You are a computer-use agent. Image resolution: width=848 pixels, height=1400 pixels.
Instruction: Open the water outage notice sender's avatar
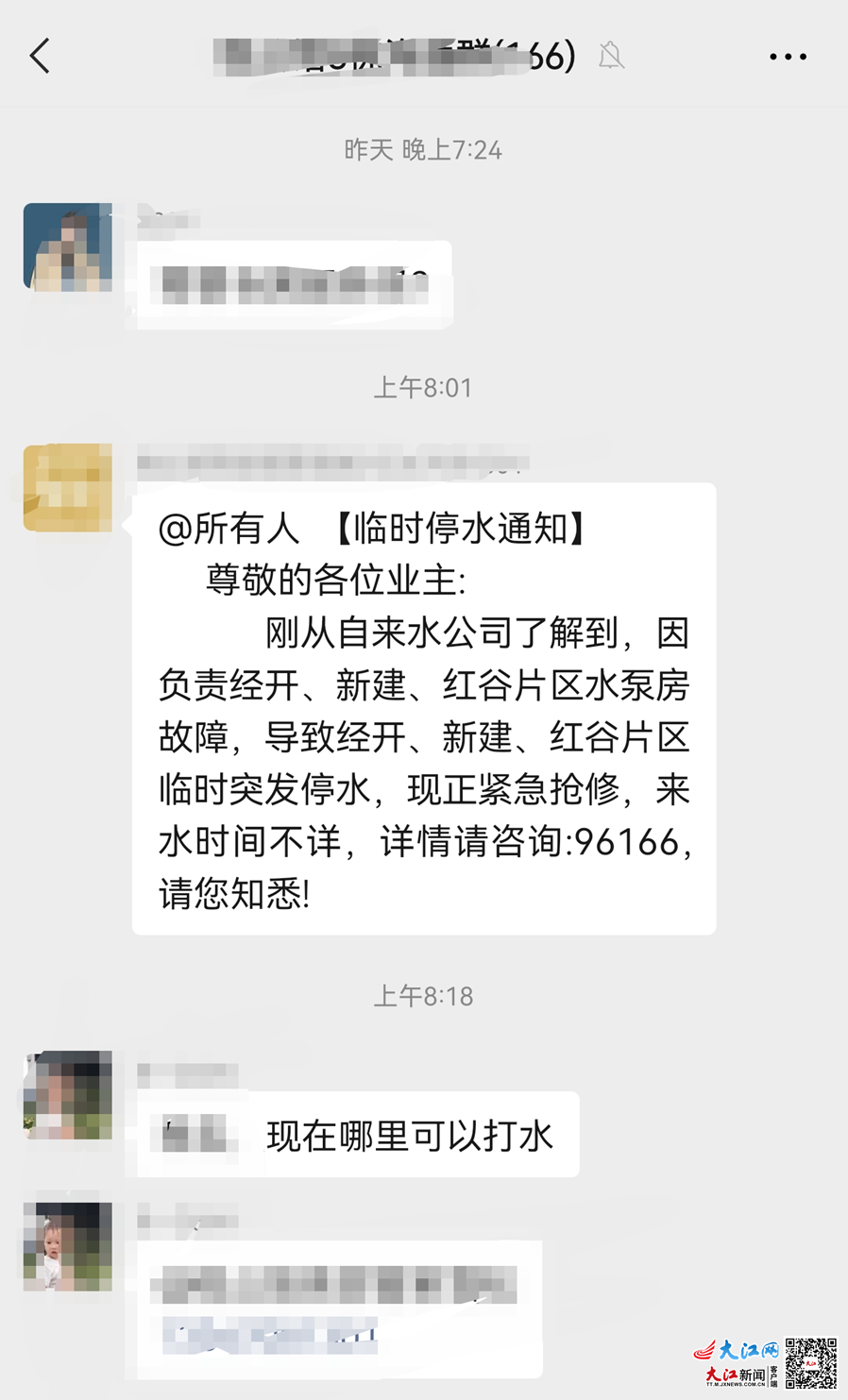click(x=68, y=488)
